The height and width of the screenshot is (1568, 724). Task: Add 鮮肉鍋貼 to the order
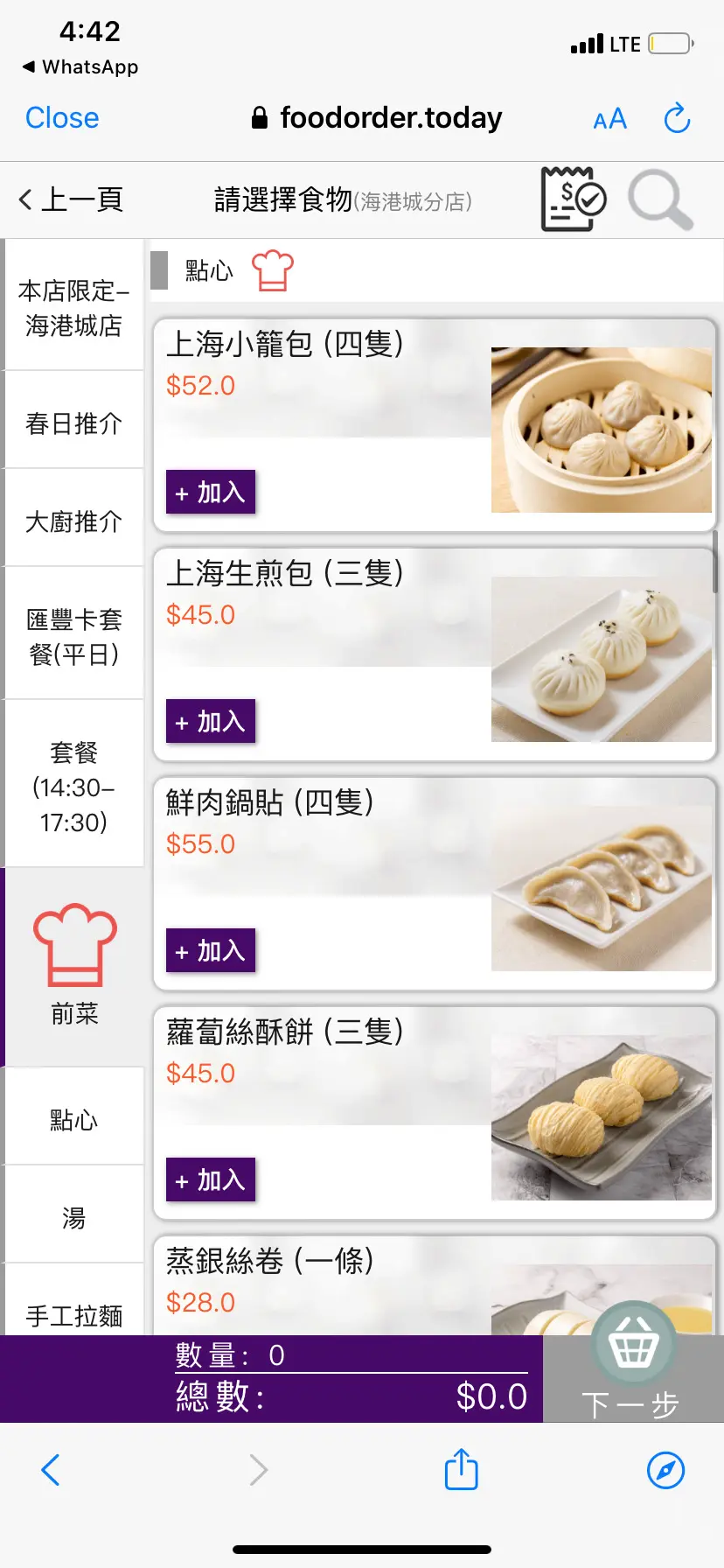pyautogui.click(x=211, y=951)
